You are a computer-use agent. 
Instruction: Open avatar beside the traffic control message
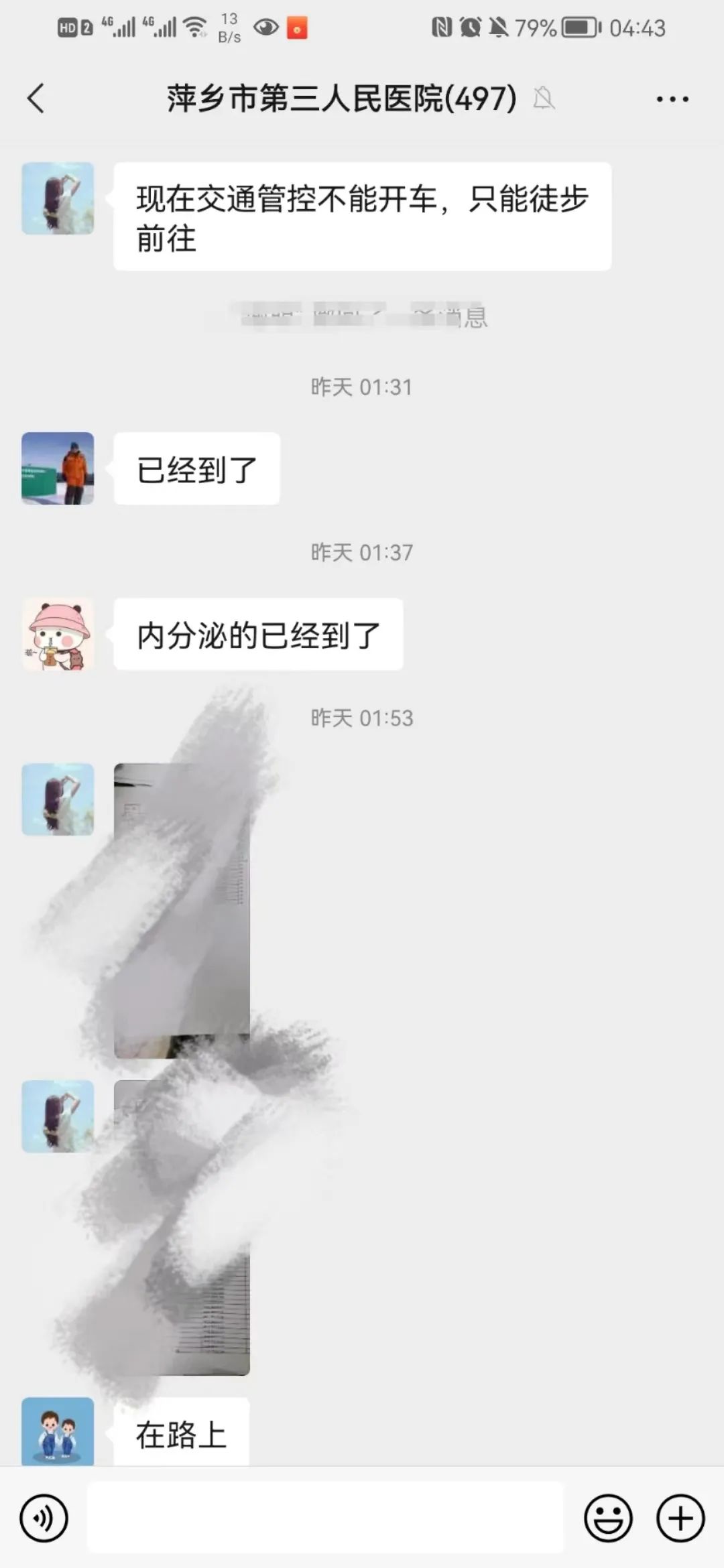pyautogui.click(x=58, y=198)
